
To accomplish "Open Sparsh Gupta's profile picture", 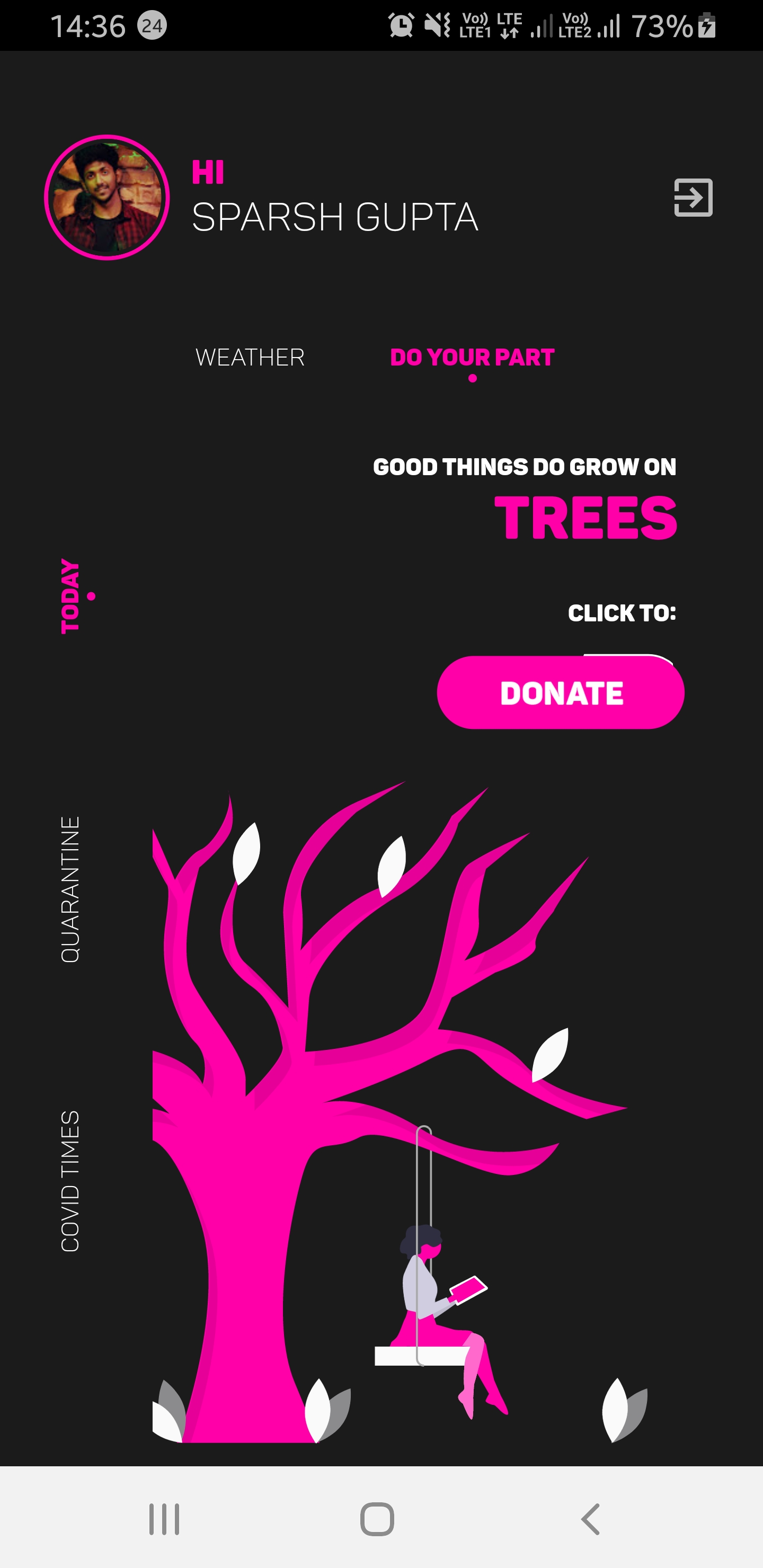I will 107,197.
